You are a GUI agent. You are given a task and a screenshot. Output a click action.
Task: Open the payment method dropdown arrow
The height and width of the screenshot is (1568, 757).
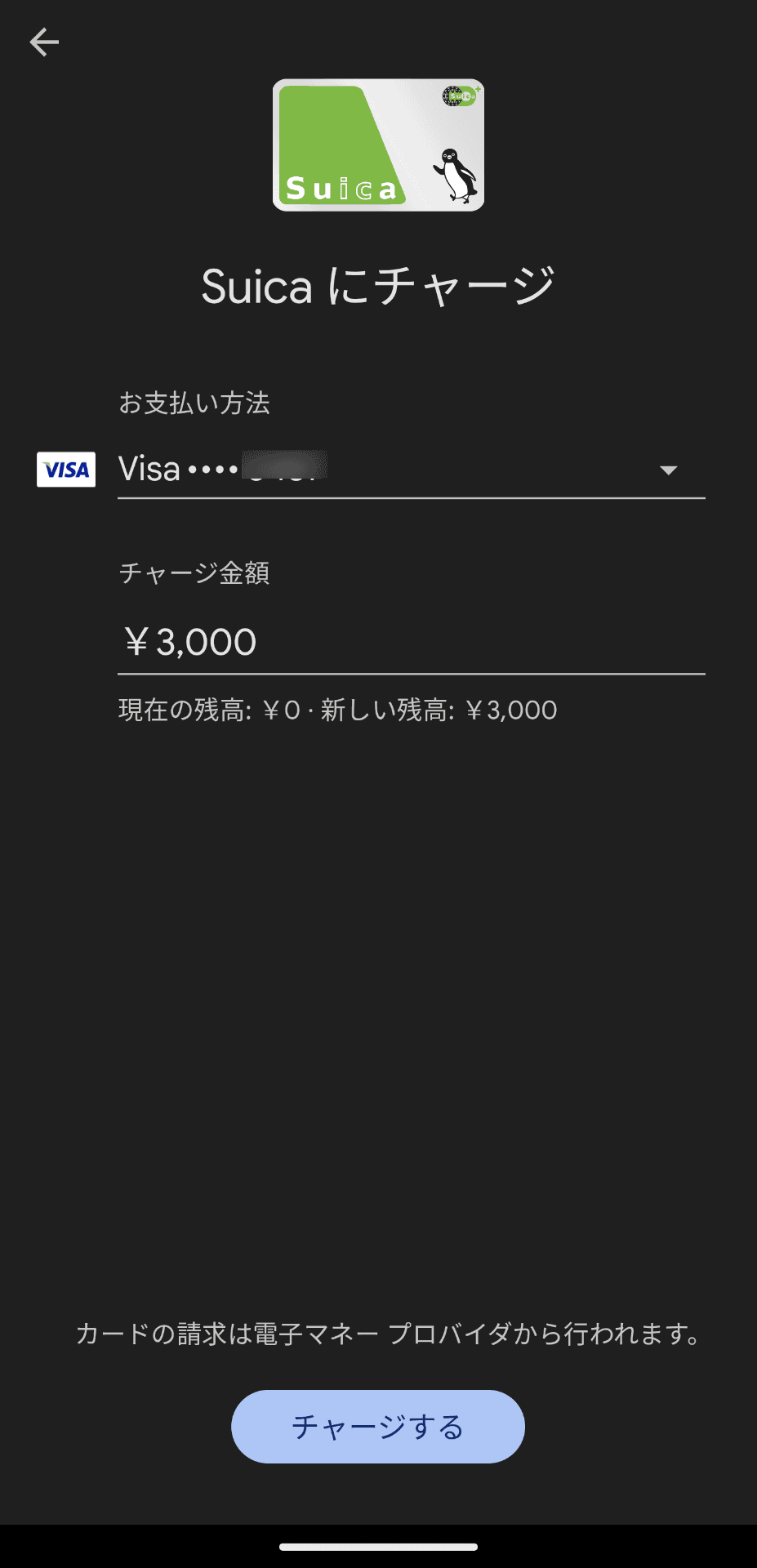[x=669, y=470]
